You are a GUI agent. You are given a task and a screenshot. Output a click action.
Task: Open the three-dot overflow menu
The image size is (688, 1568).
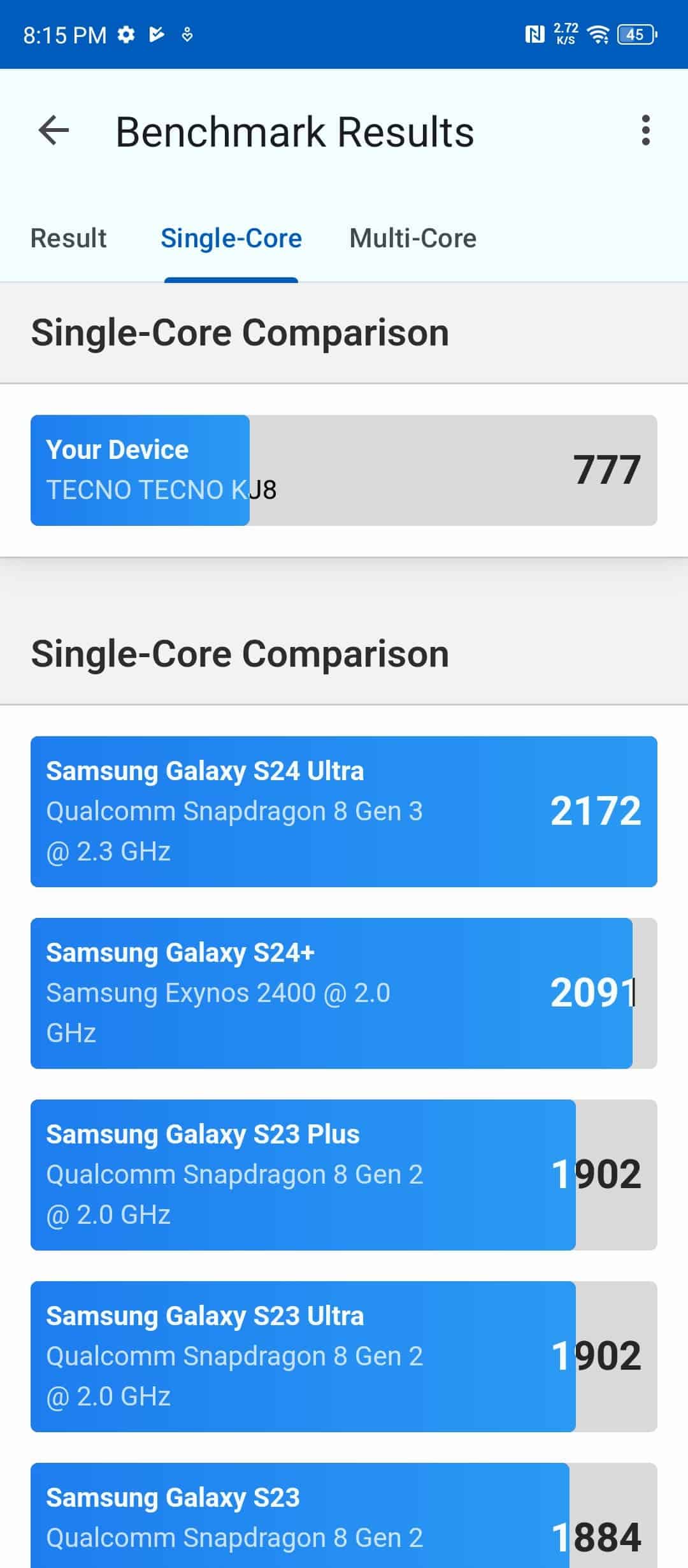click(645, 131)
